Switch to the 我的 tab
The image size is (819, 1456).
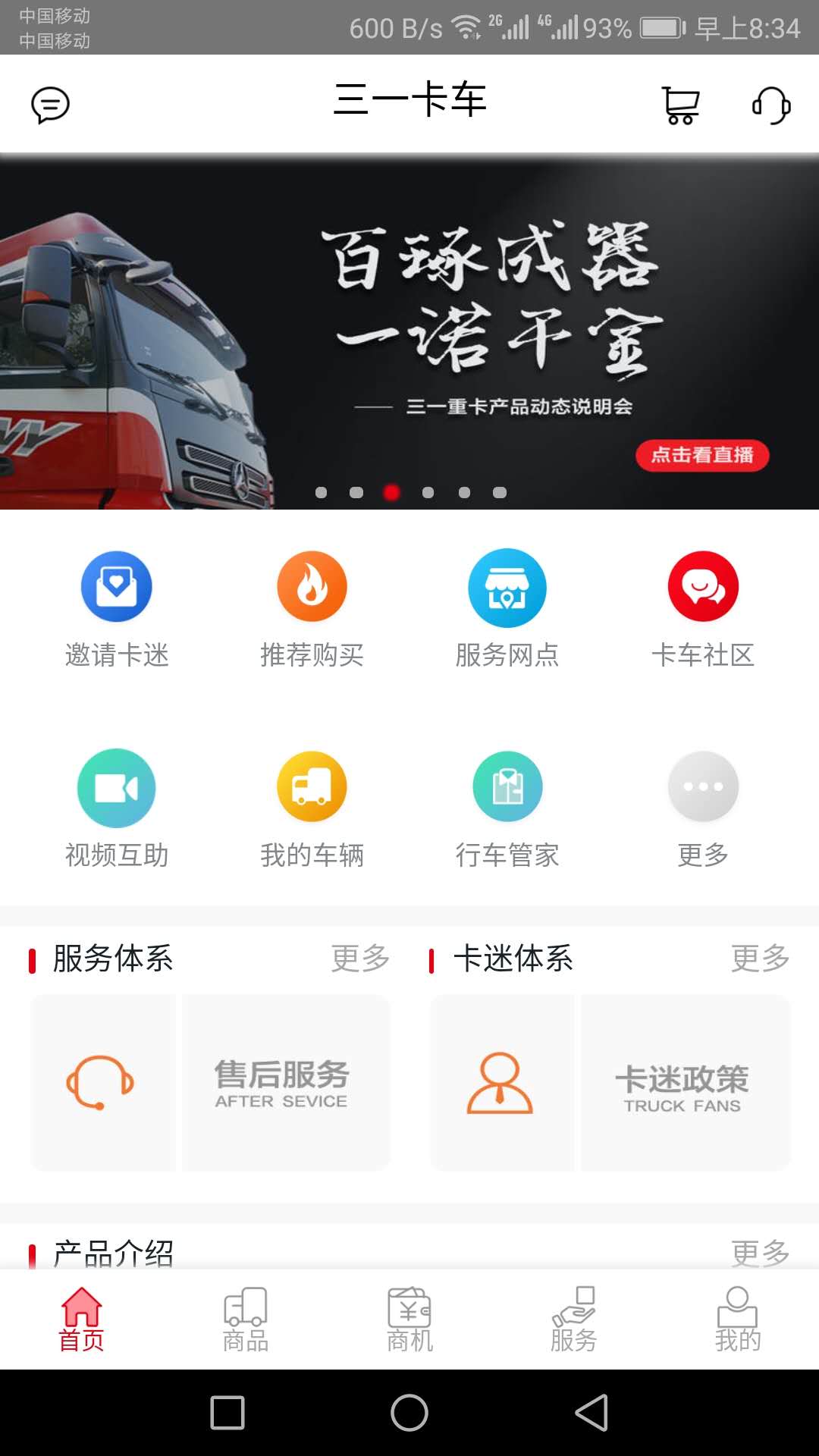737,1319
